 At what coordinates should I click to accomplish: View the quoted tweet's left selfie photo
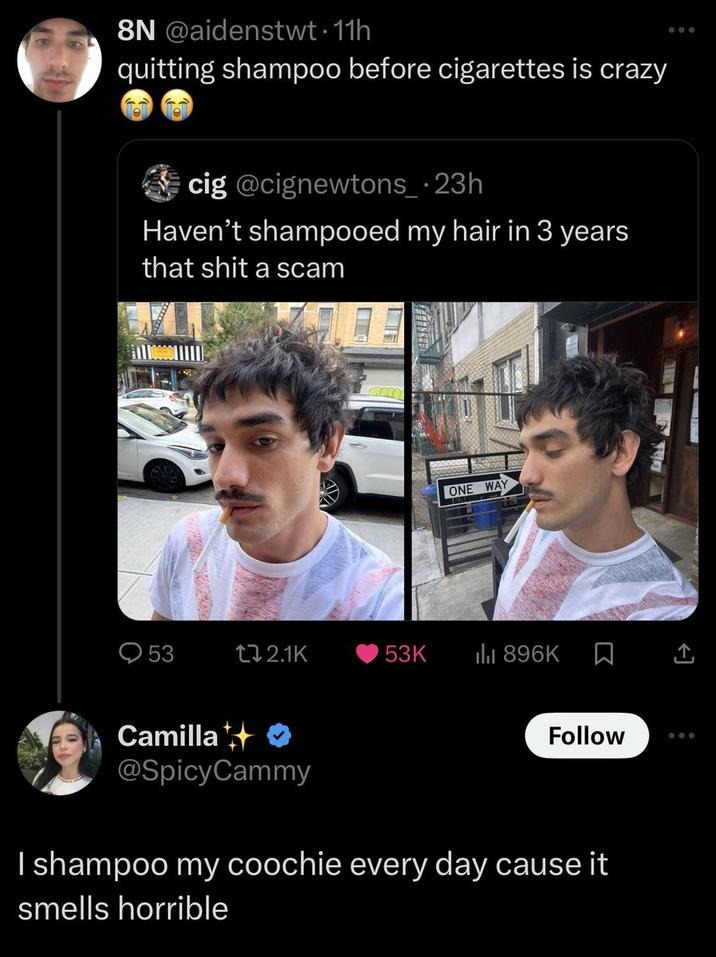[x=261, y=461]
